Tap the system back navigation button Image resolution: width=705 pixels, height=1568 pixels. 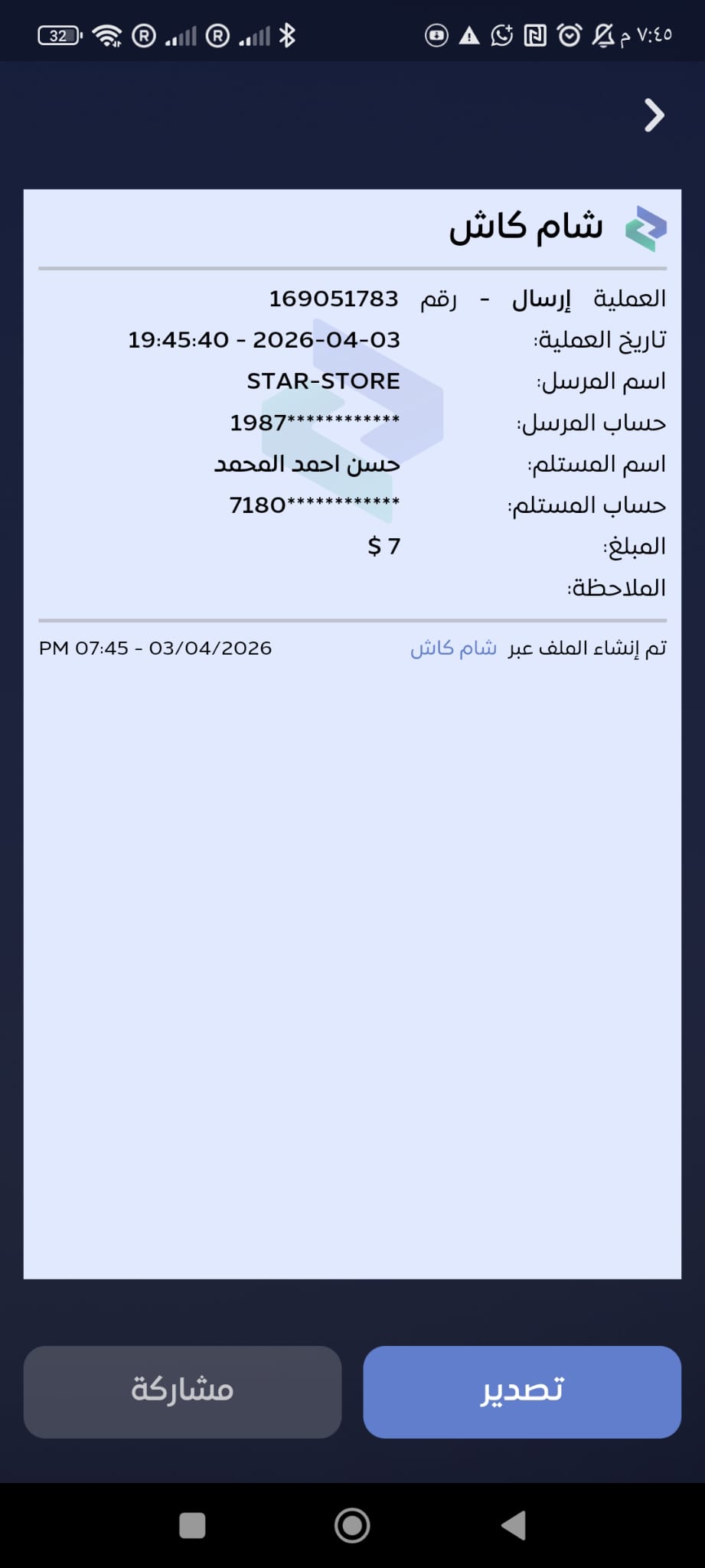click(x=514, y=1526)
